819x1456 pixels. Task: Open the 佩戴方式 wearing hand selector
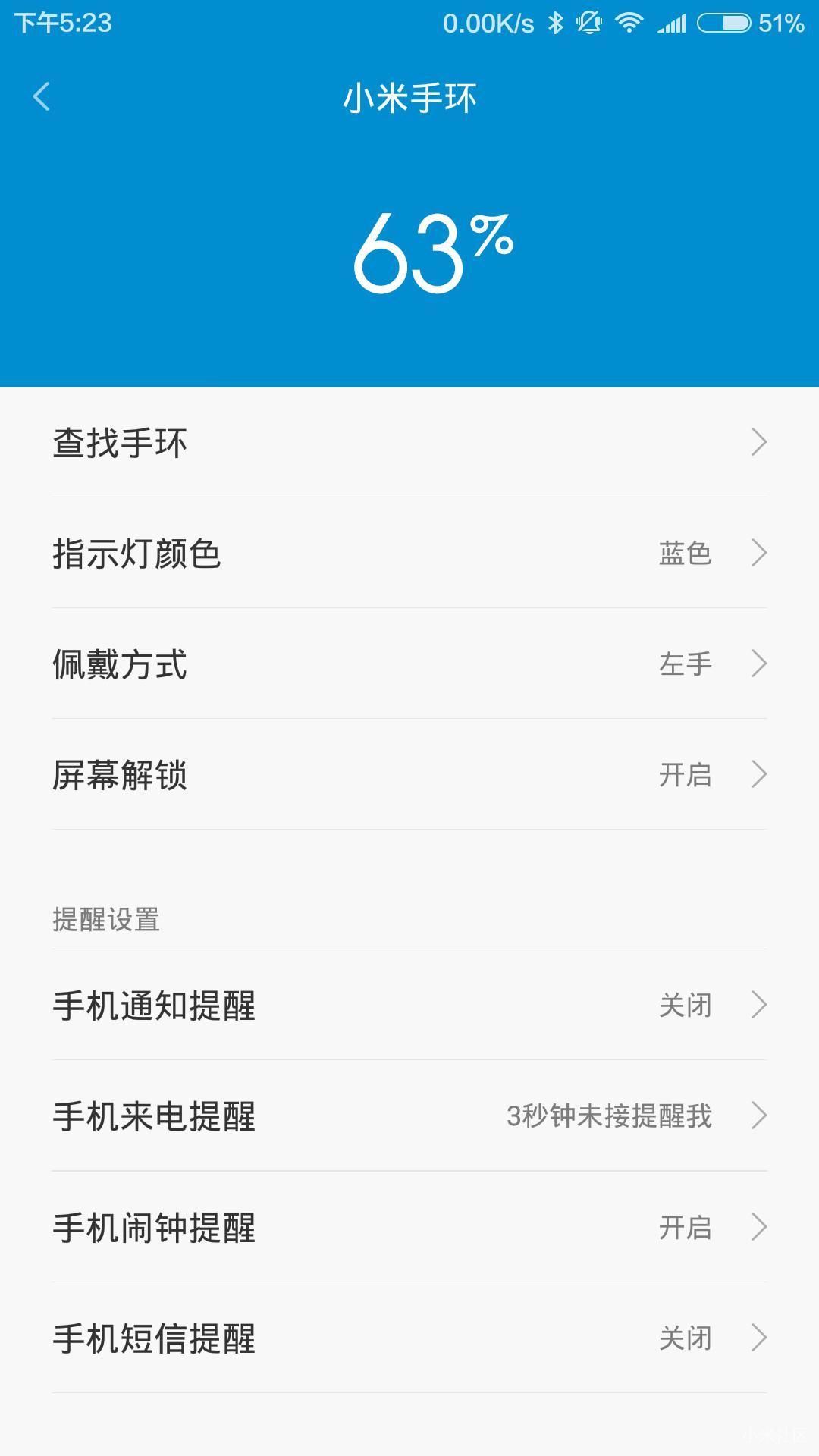409,664
